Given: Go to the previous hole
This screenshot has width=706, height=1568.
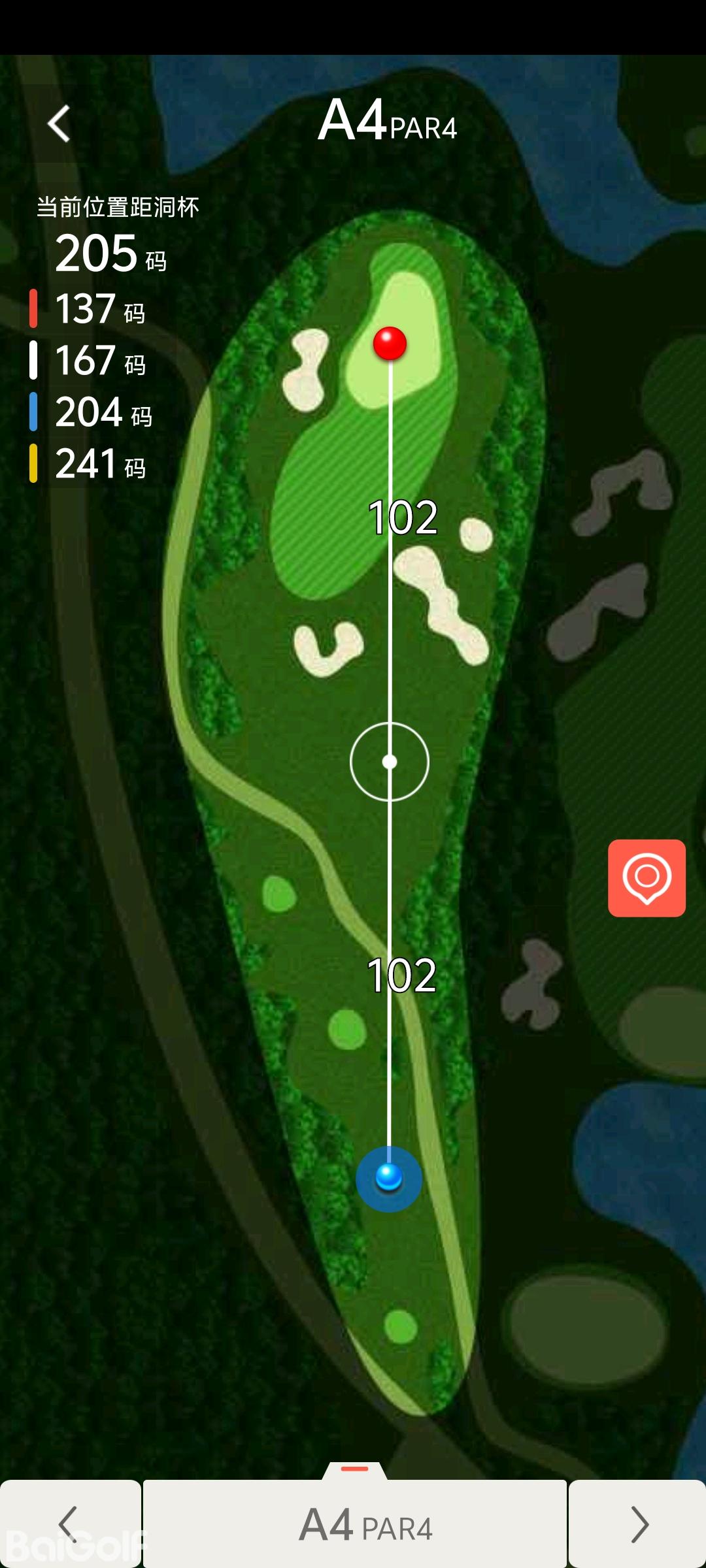Looking at the screenshot, I should tap(69, 1524).
